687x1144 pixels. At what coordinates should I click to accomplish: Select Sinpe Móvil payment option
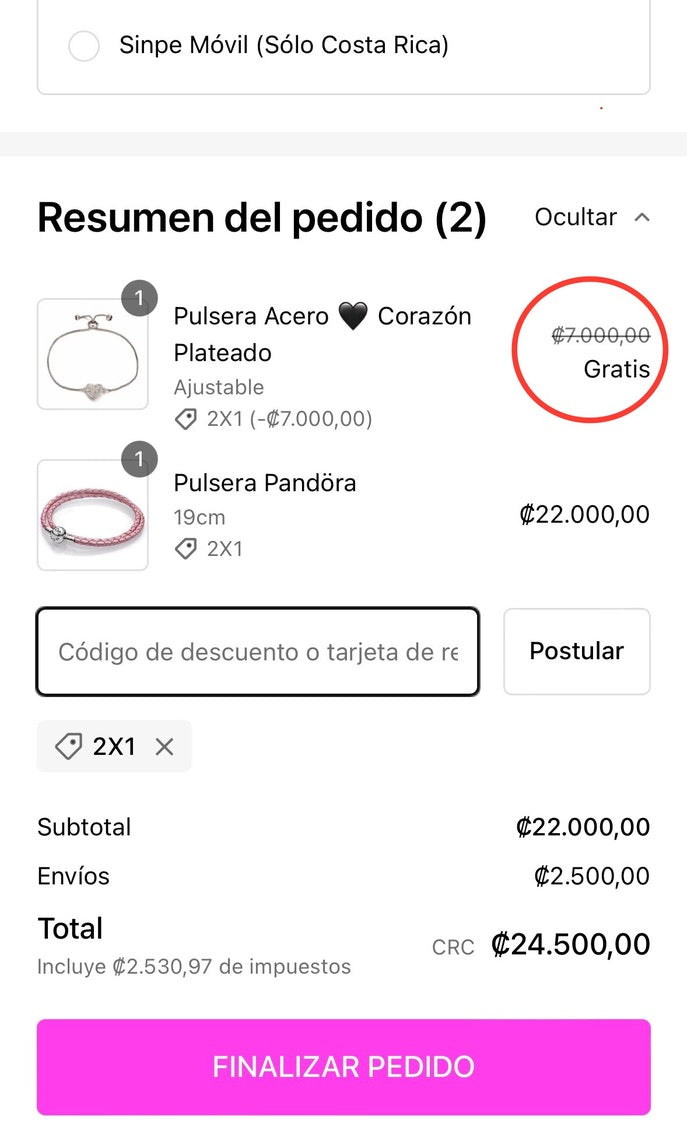click(84, 46)
